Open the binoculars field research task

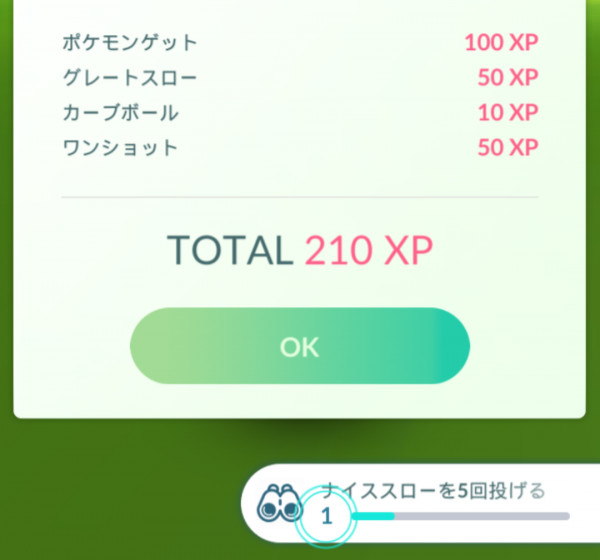tap(281, 504)
